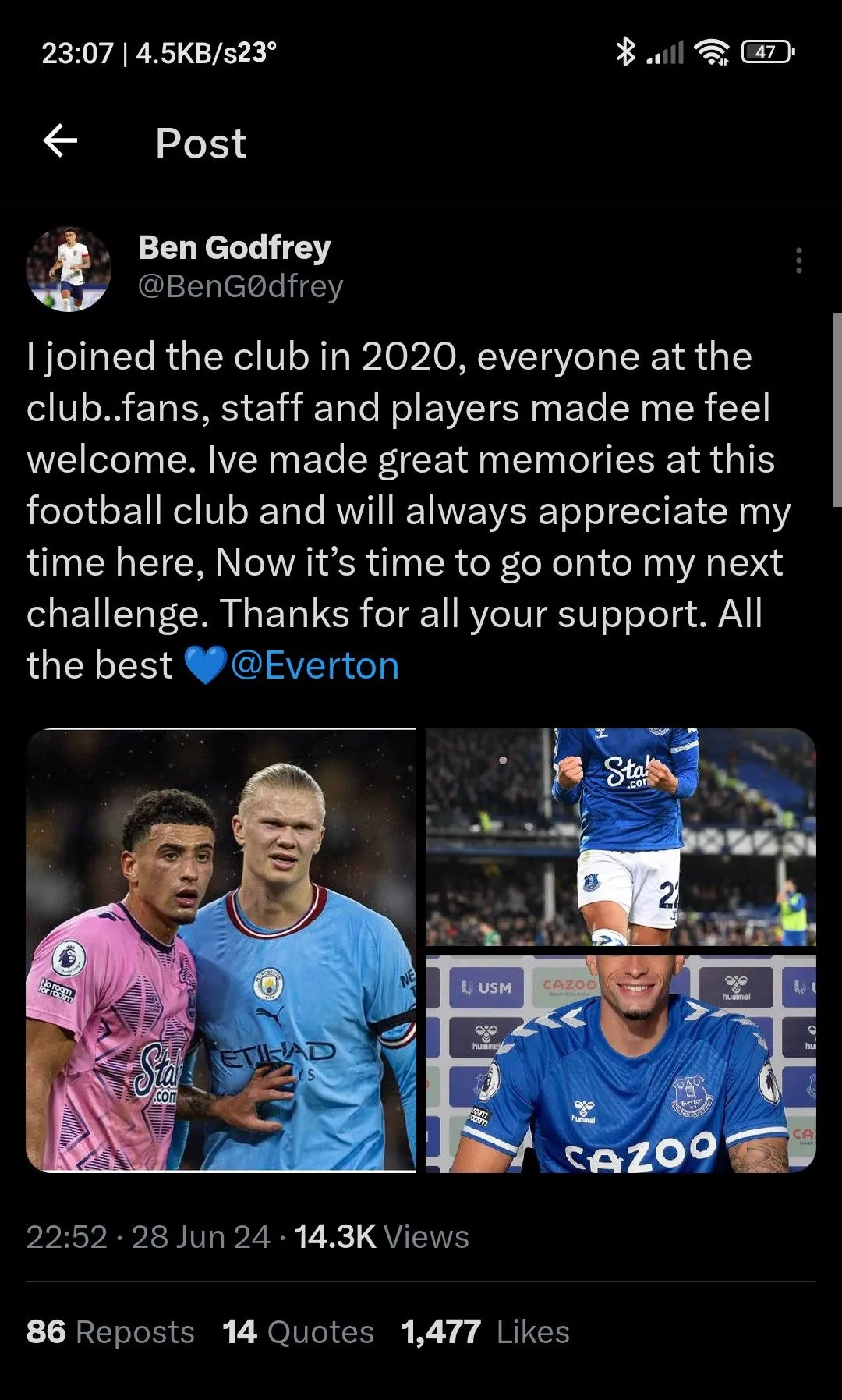The width and height of the screenshot is (842, 1400).
Task: Open the Ben Godfrey profile name
Action: 234,247
